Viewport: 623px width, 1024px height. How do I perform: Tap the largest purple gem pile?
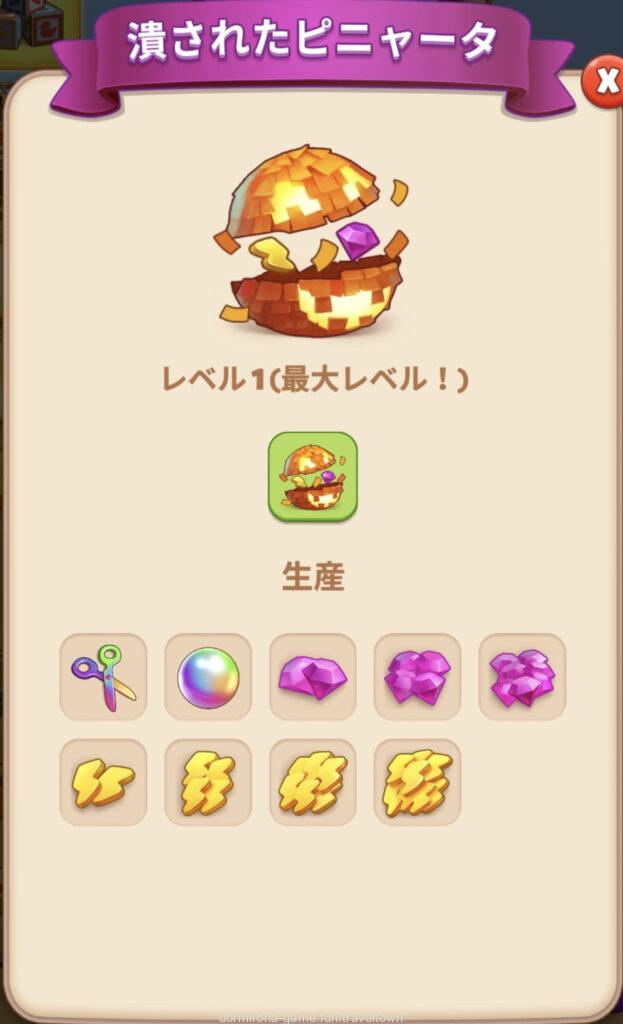pyautogui.click(x=522, y=677)
